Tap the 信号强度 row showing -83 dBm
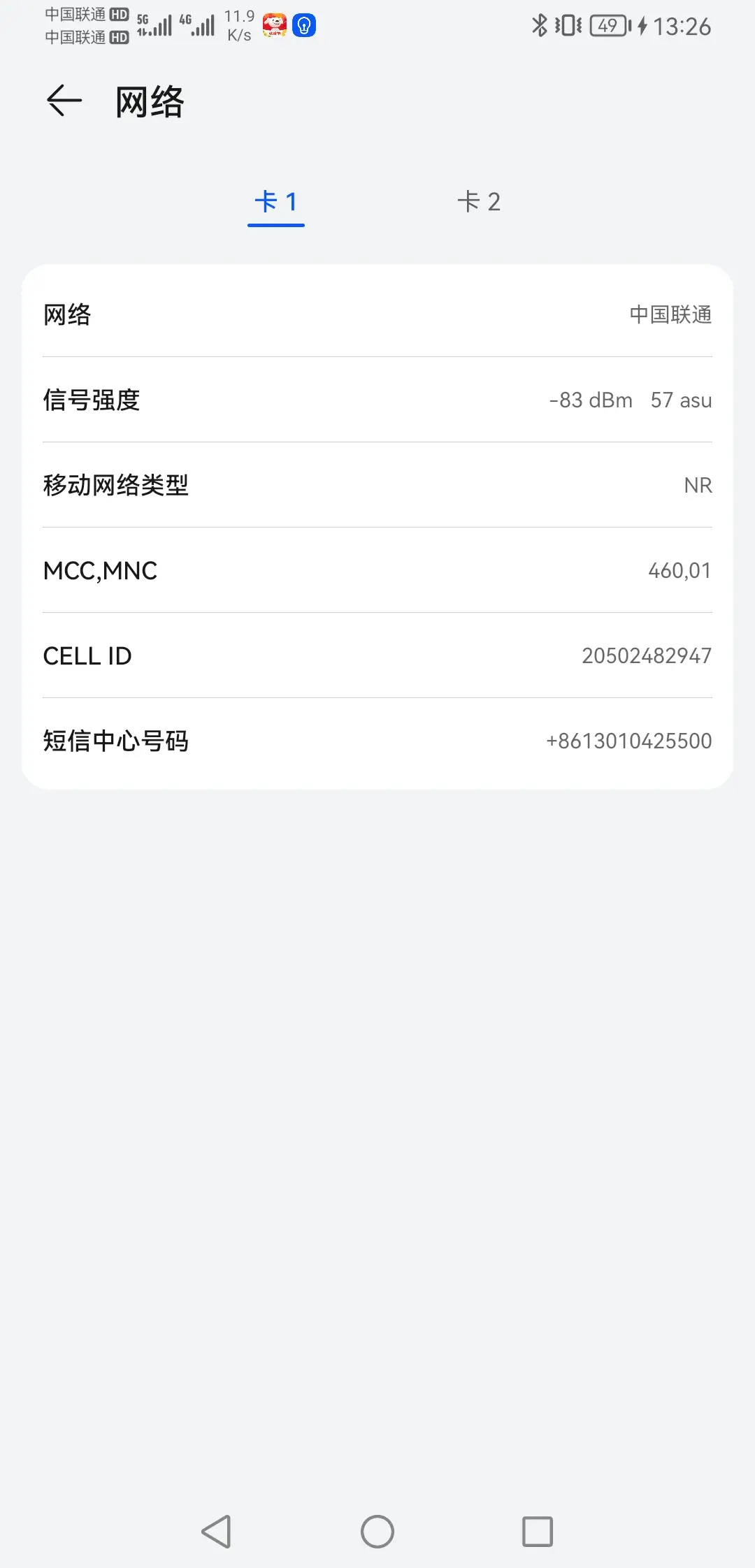This screenshot has width=755, height=1568. tap(377, 400)
